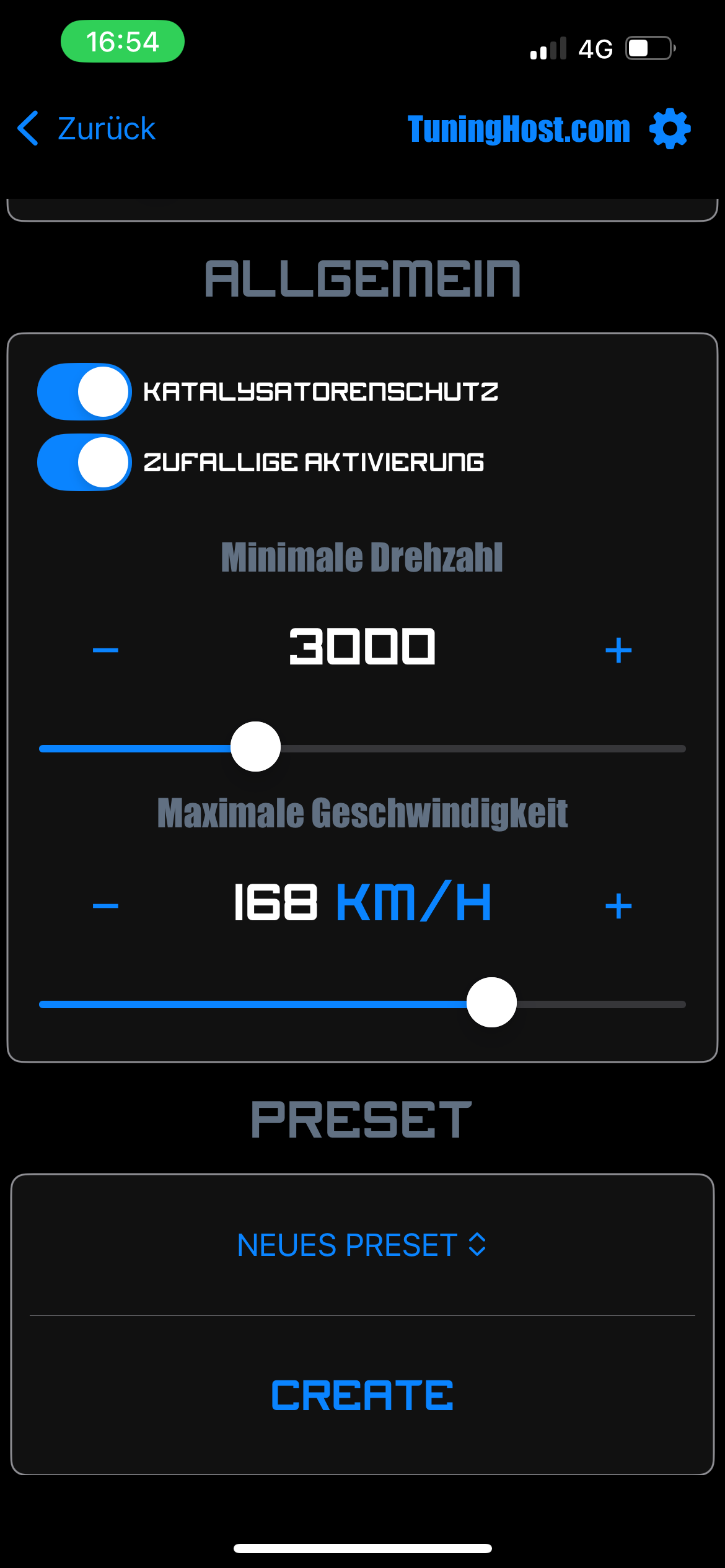Disable the Katalysatorenschutz switch
The image size is (725, 1568).
(84, 392)
